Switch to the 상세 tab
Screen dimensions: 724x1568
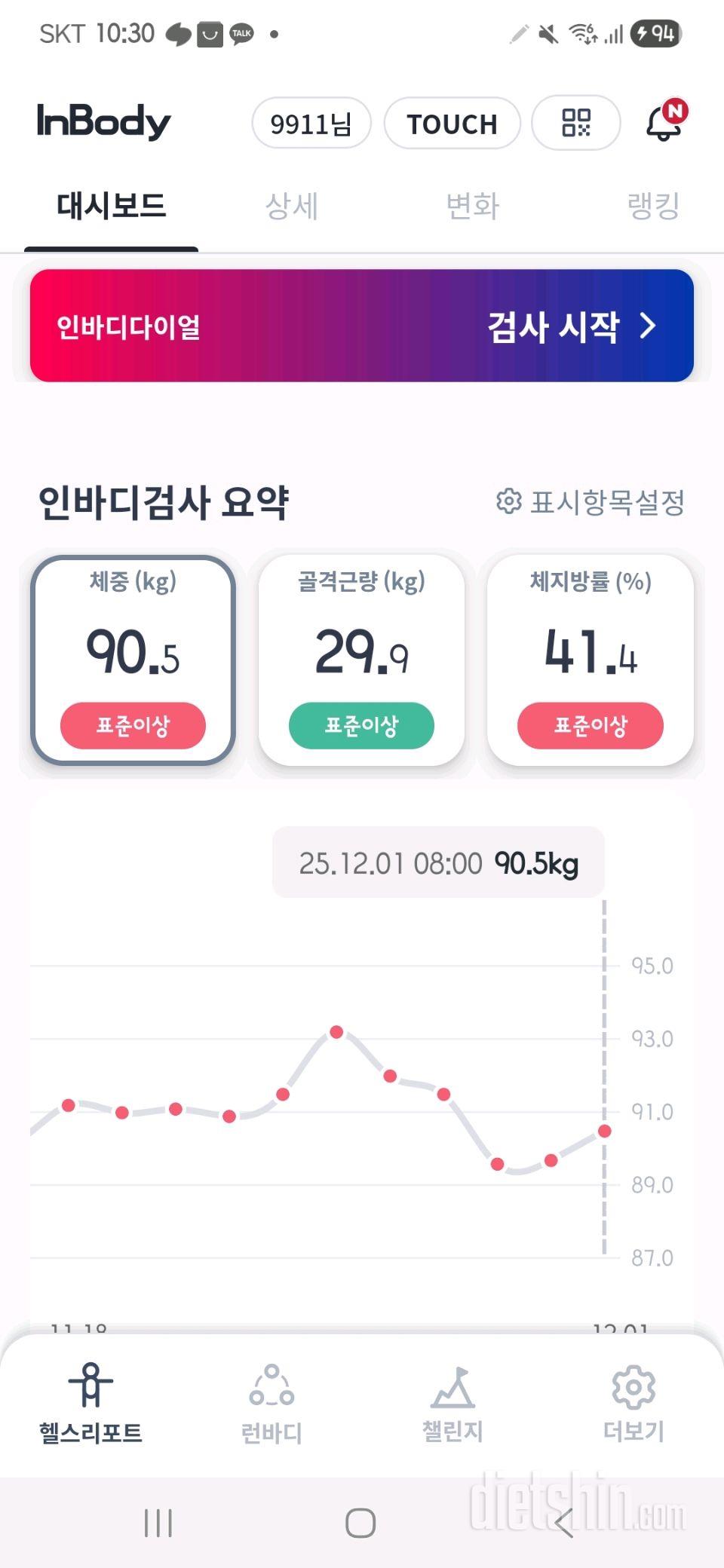coord(292,206)
